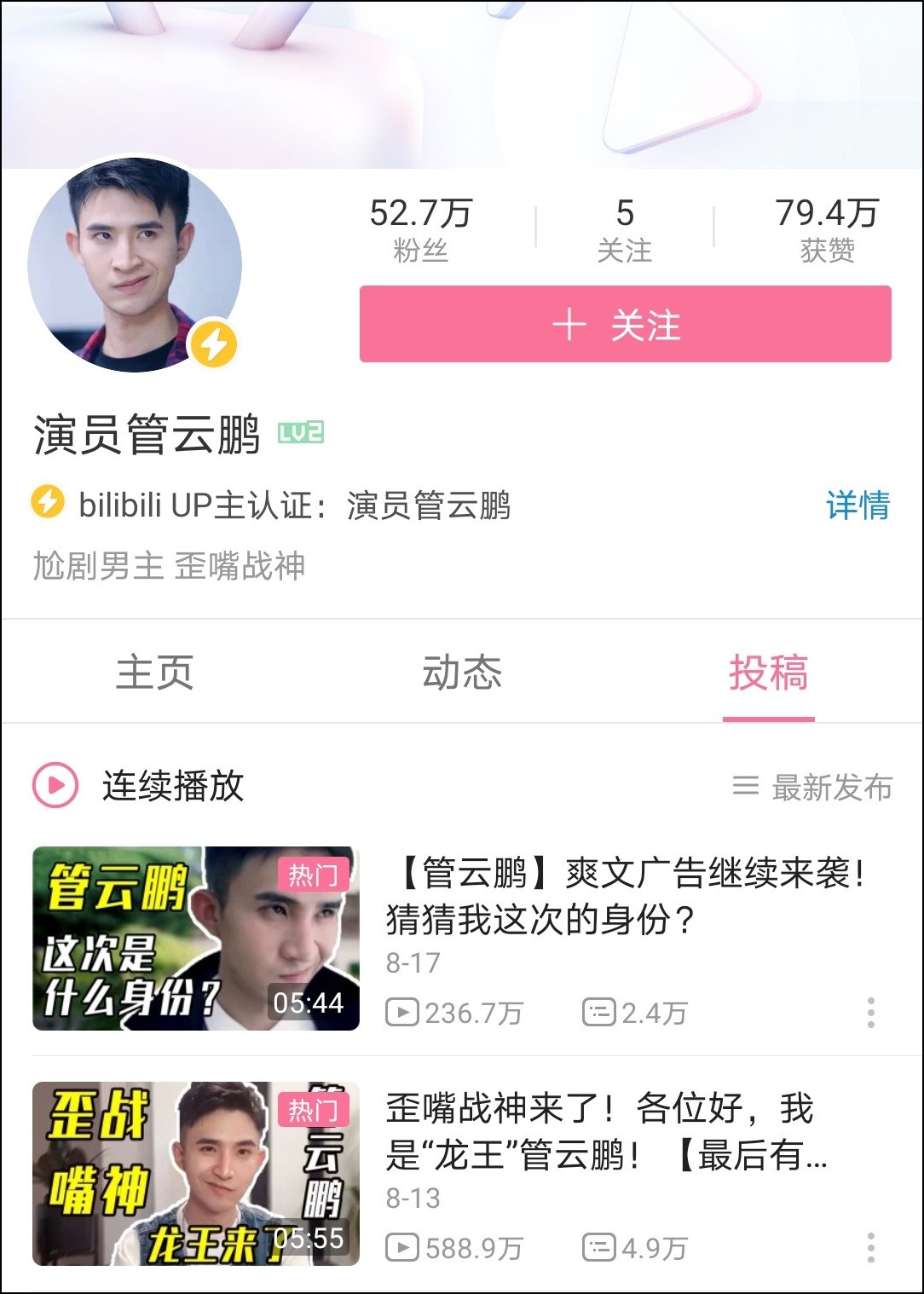Screen dimensions: 924x1294
Task: View the profile avatar picture
Action: 135,265
